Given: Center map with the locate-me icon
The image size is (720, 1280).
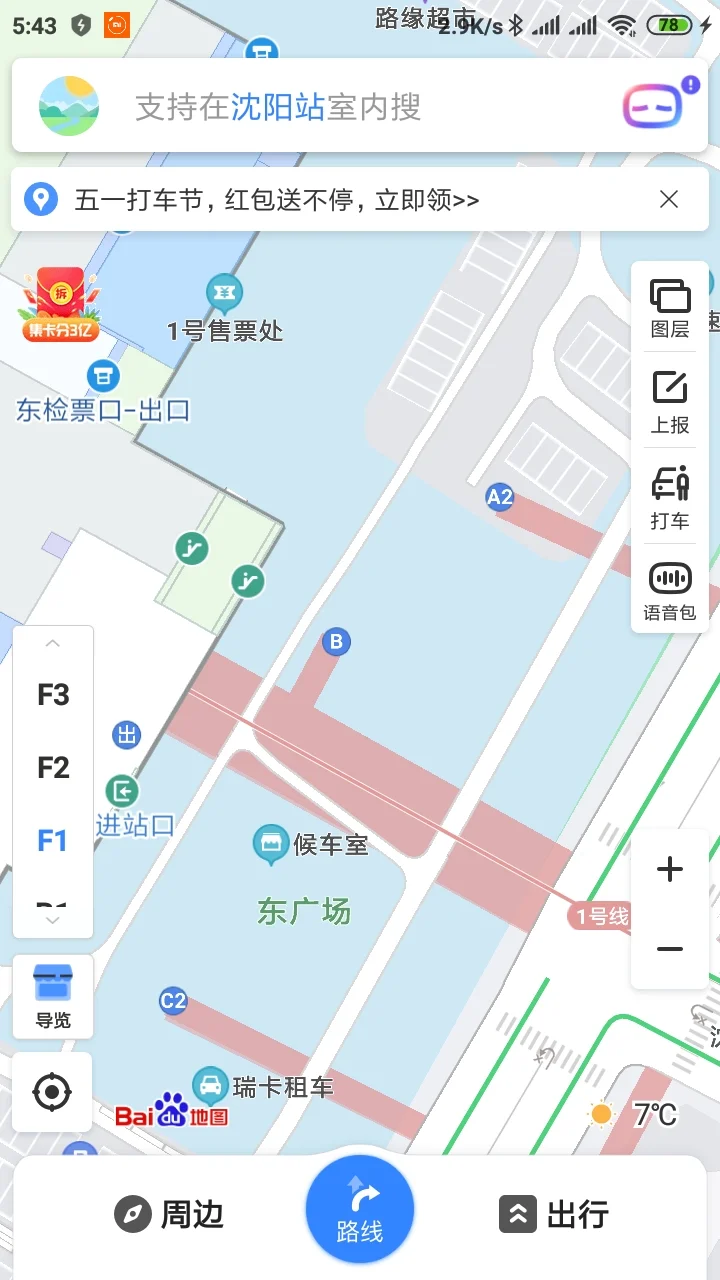Looking at the screenshot, I should [52, 1092].
